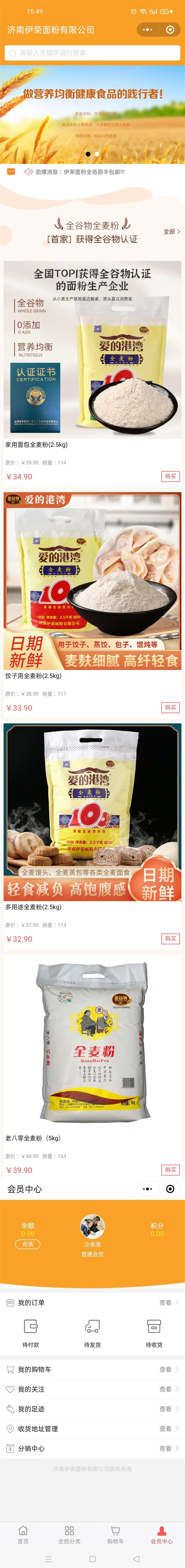
Task: Tap 购买 for 家用面包全麦粉
Action: [171, 476]
